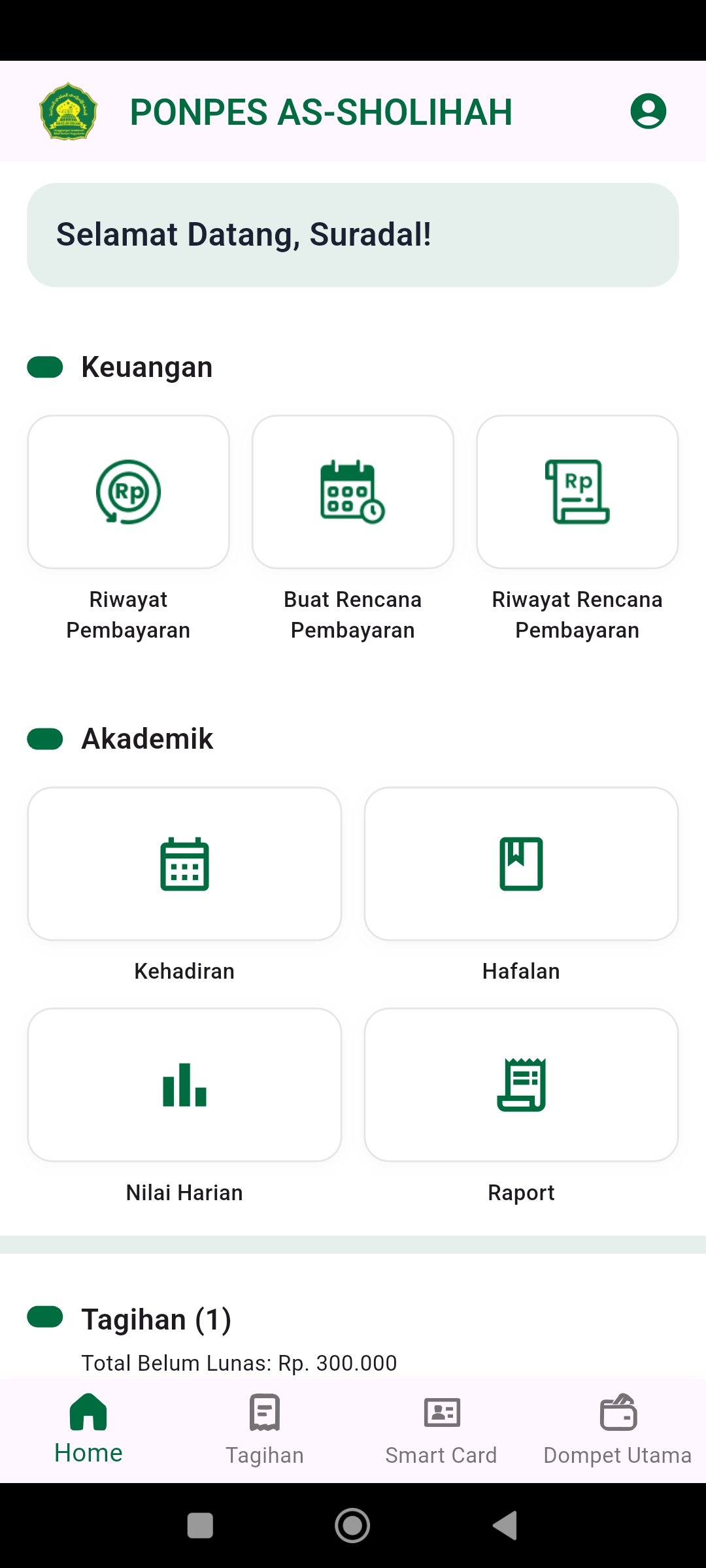Open the Riwayat Pembayaran payment history icon
The height and width of the screenshot is (1568, 706).
pyautogui.click(x=127, y=491)
